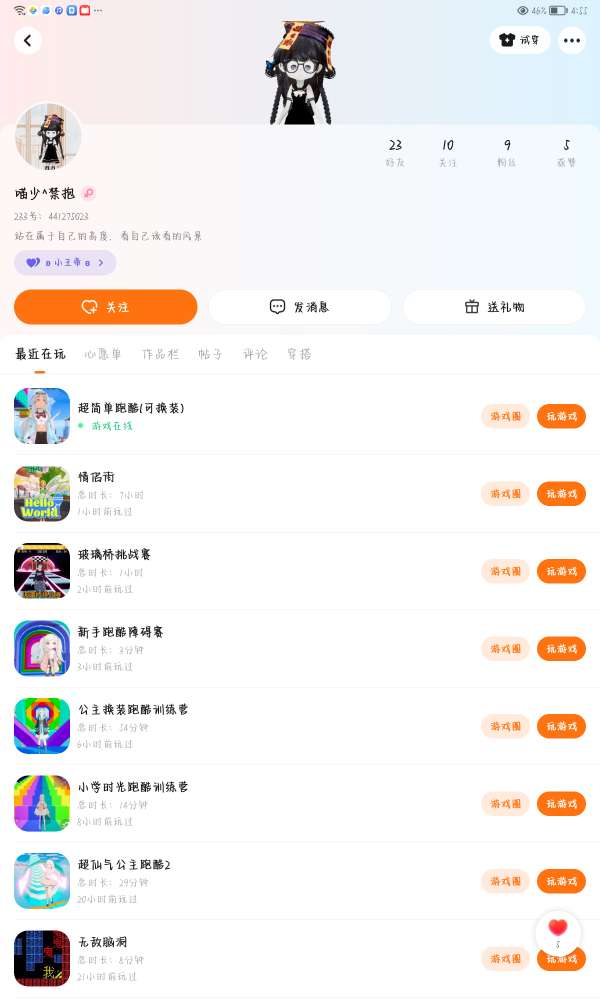Screen dimensions: 600x1000
Task: Open the three-dot overflow menu
Action: [x=572, y=40]
